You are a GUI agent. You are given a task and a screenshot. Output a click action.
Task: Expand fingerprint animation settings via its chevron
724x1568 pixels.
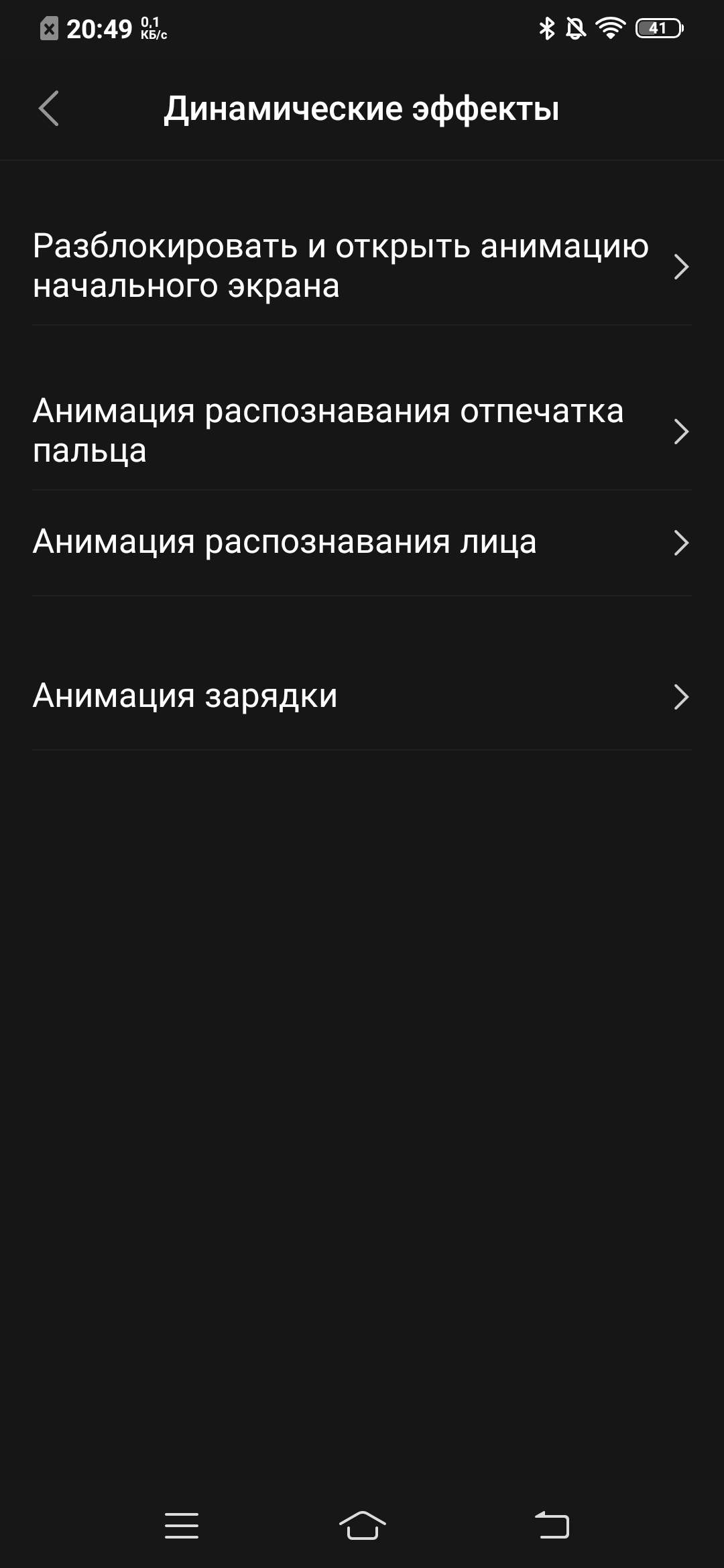pos(681,432)
